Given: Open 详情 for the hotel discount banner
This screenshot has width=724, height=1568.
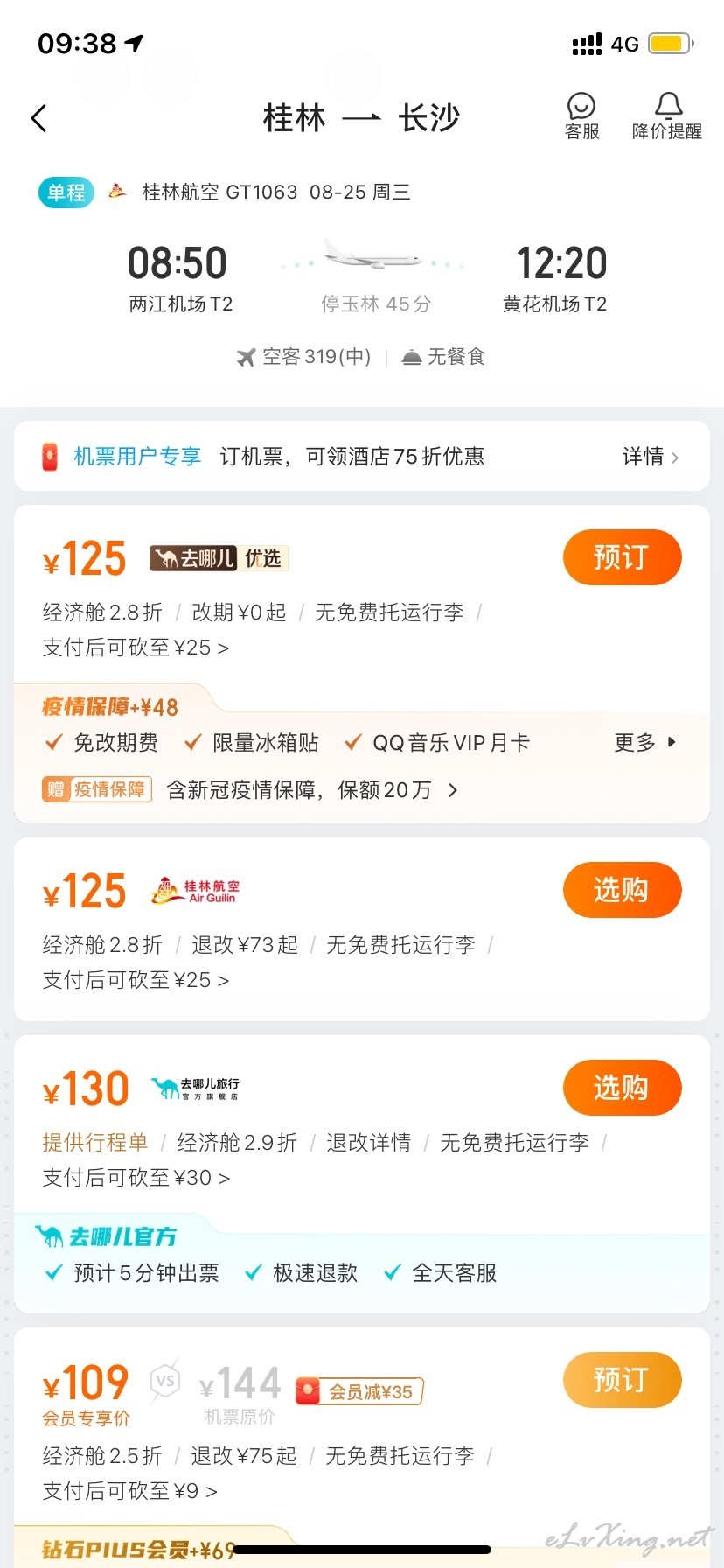Looking at the screenshot, I should (x=650, y=457).
